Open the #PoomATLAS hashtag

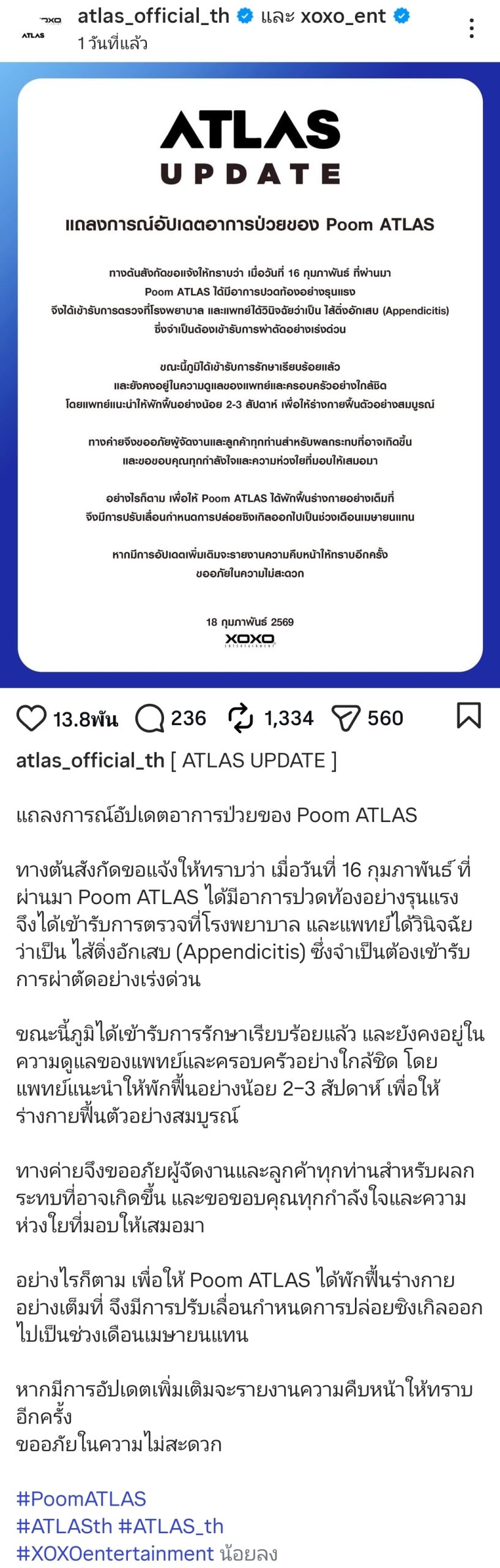click(x=81, y=1498)
